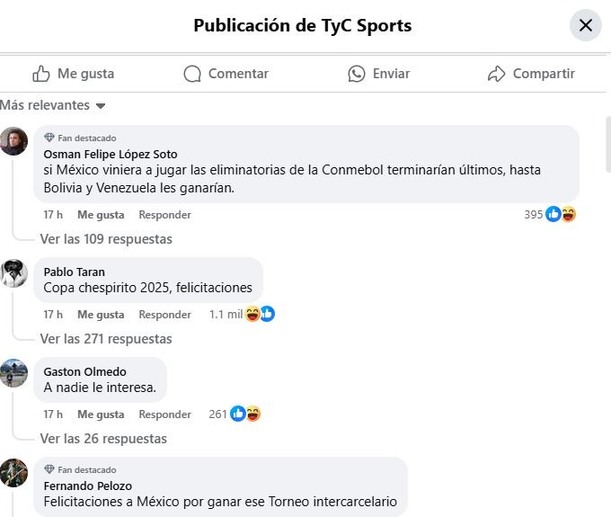Like Osman Felipe López Soto's comment
Screen dimensions: 611x517
coord(101,214)
